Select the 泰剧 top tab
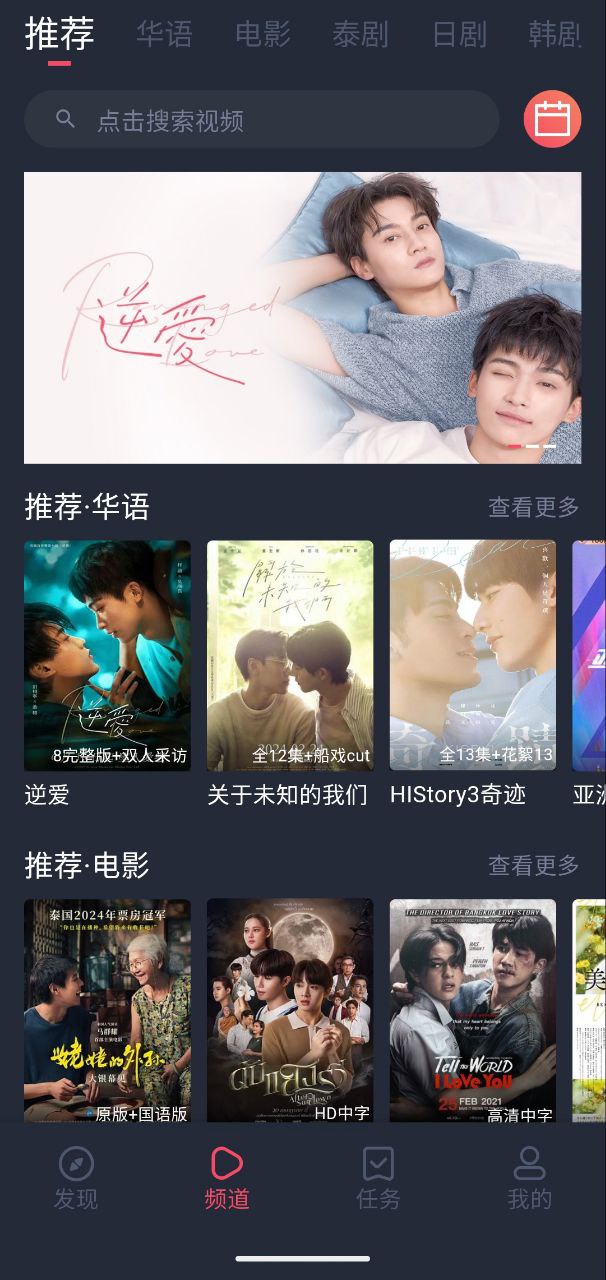Screen dimensions: 606x1280 361,35
